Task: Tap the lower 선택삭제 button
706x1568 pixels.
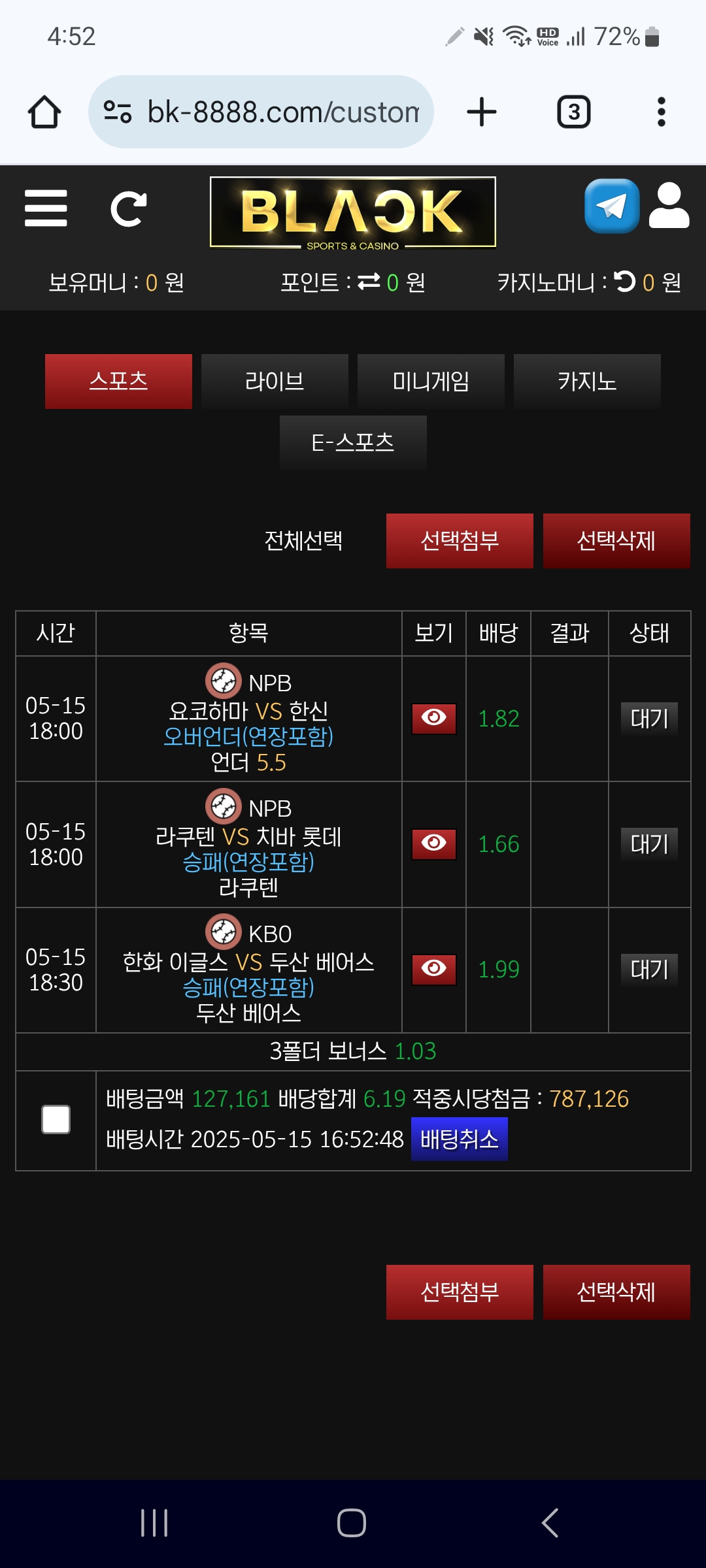Action: pos(616,1292)
